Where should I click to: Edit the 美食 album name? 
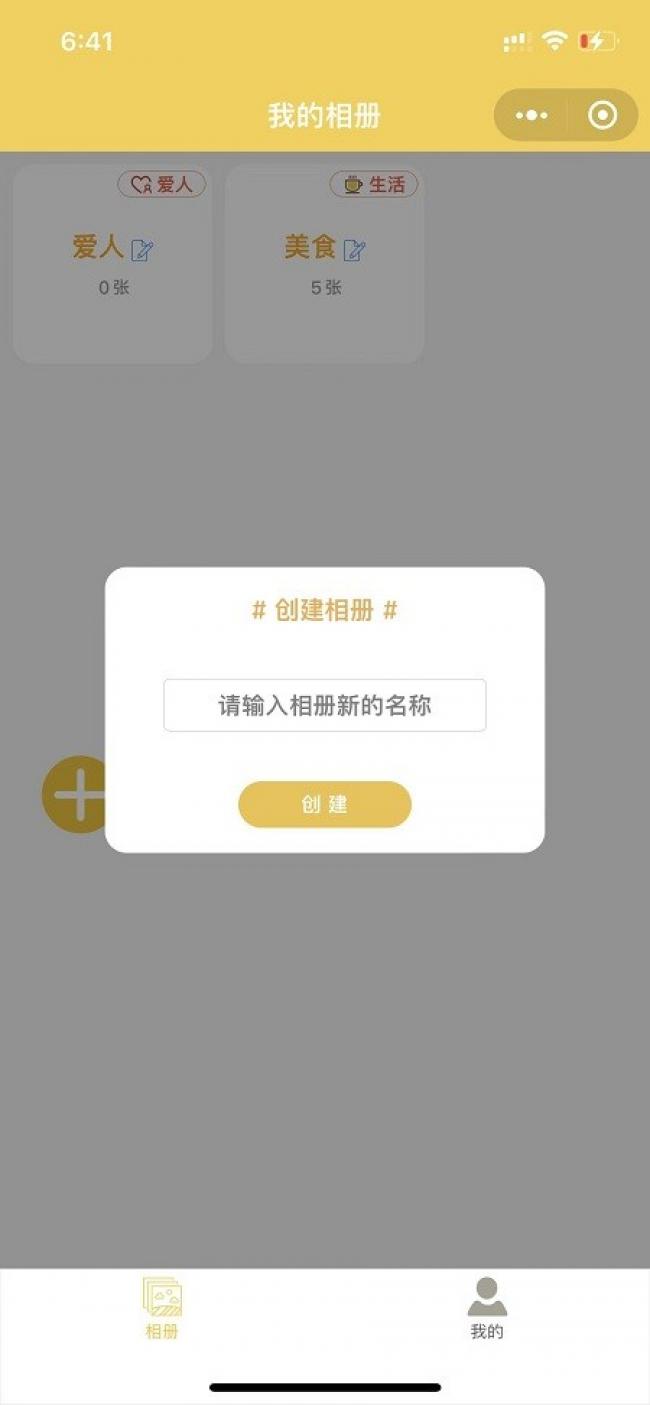354,250
